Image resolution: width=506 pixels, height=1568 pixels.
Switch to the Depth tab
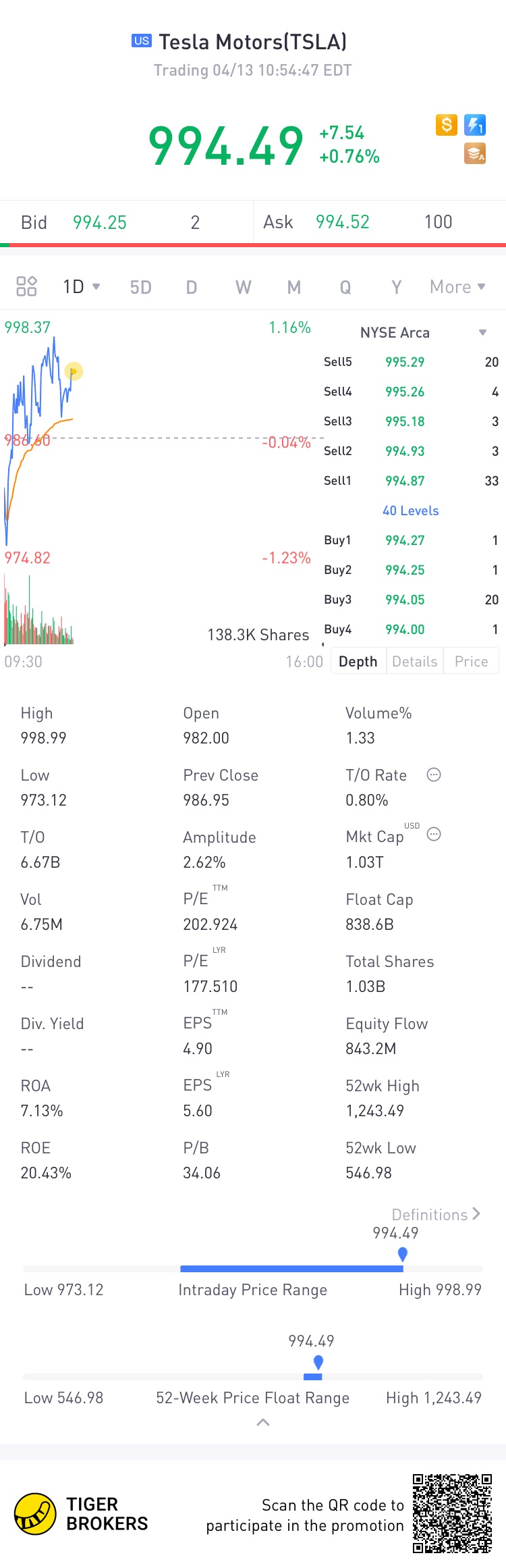[x=358, y=661]
